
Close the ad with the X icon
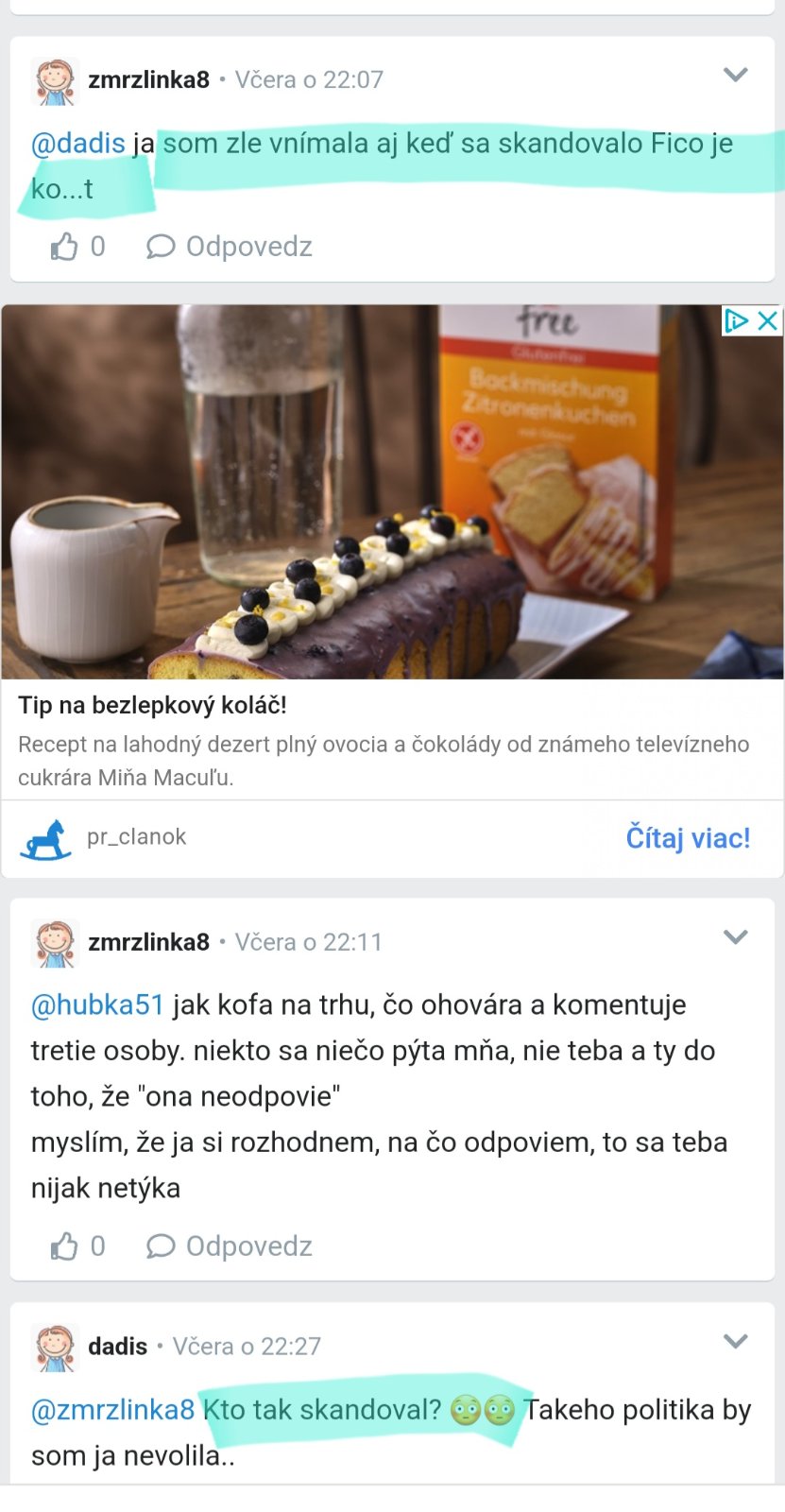[x=769, y=320]
